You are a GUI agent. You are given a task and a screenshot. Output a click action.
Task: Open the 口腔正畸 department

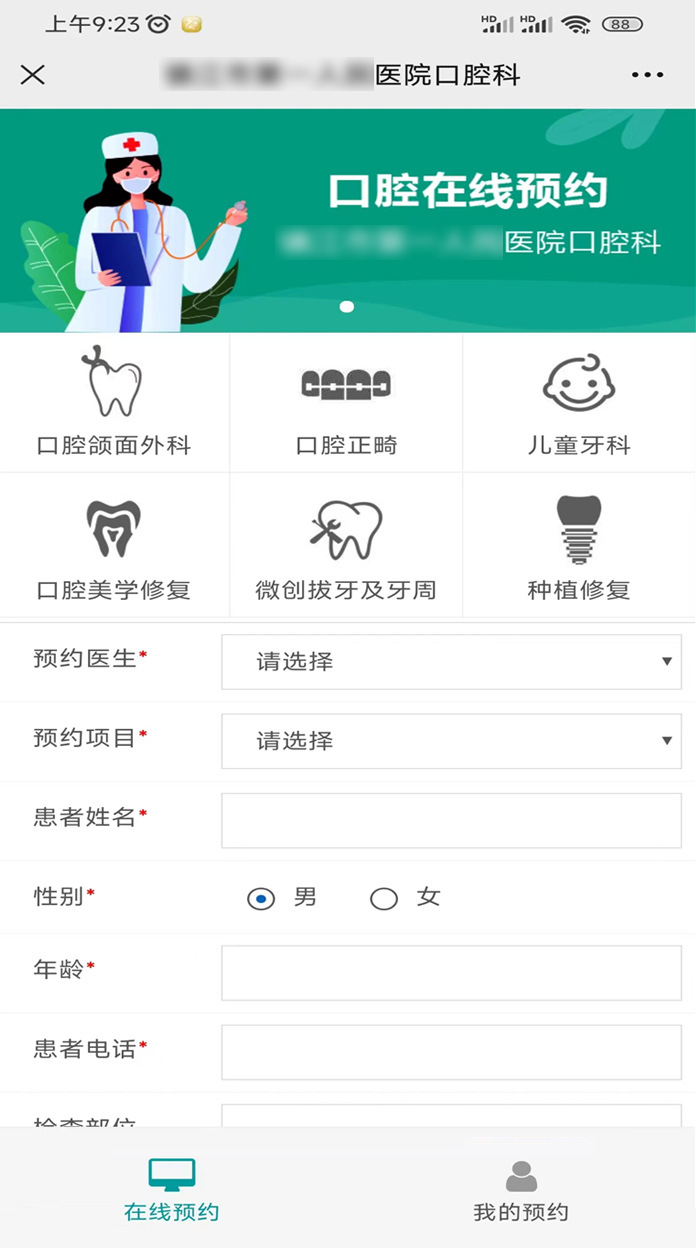coord(346,403)
